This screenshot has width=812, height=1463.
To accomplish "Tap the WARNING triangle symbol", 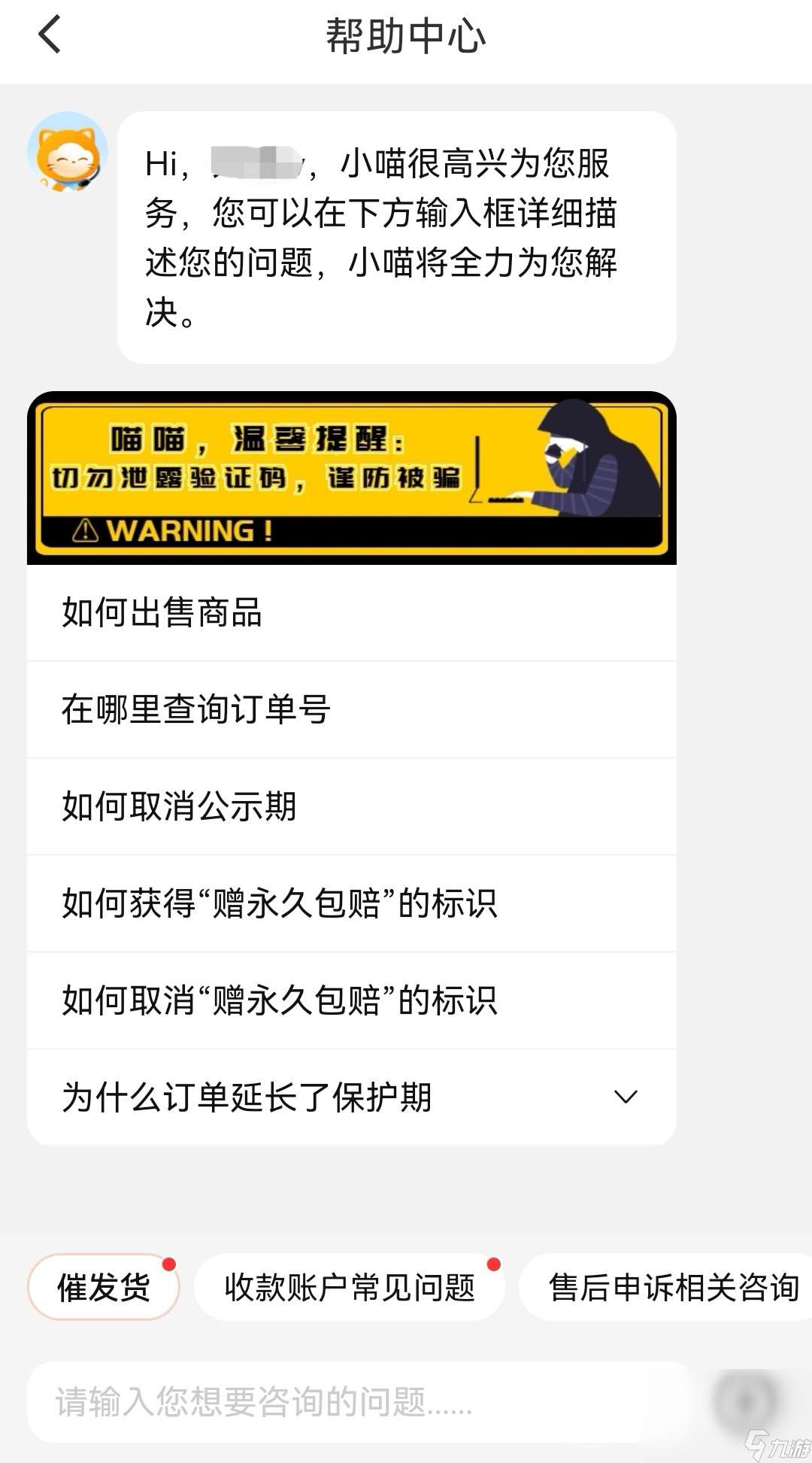I will 84,530.
